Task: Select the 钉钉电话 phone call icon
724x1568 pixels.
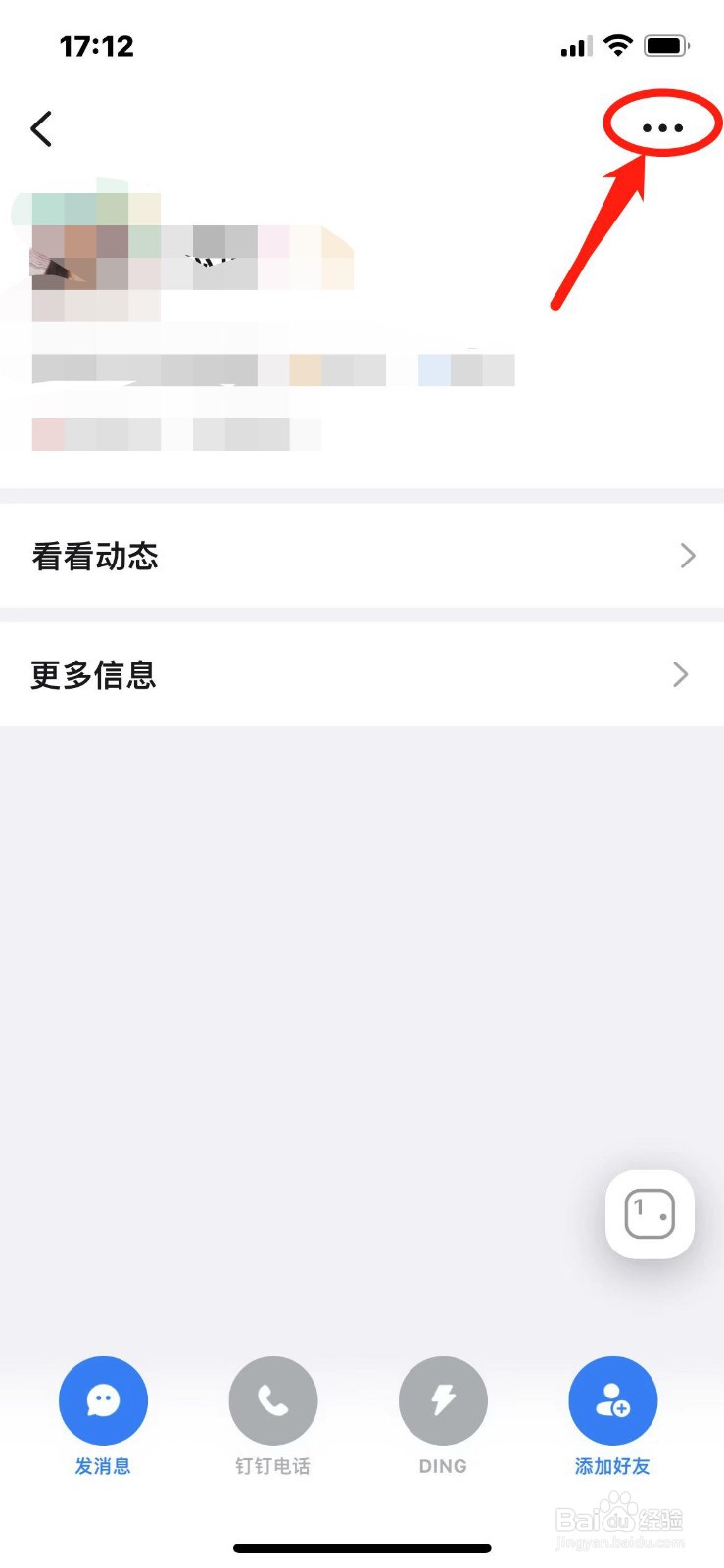Action: coord(272,1400)
